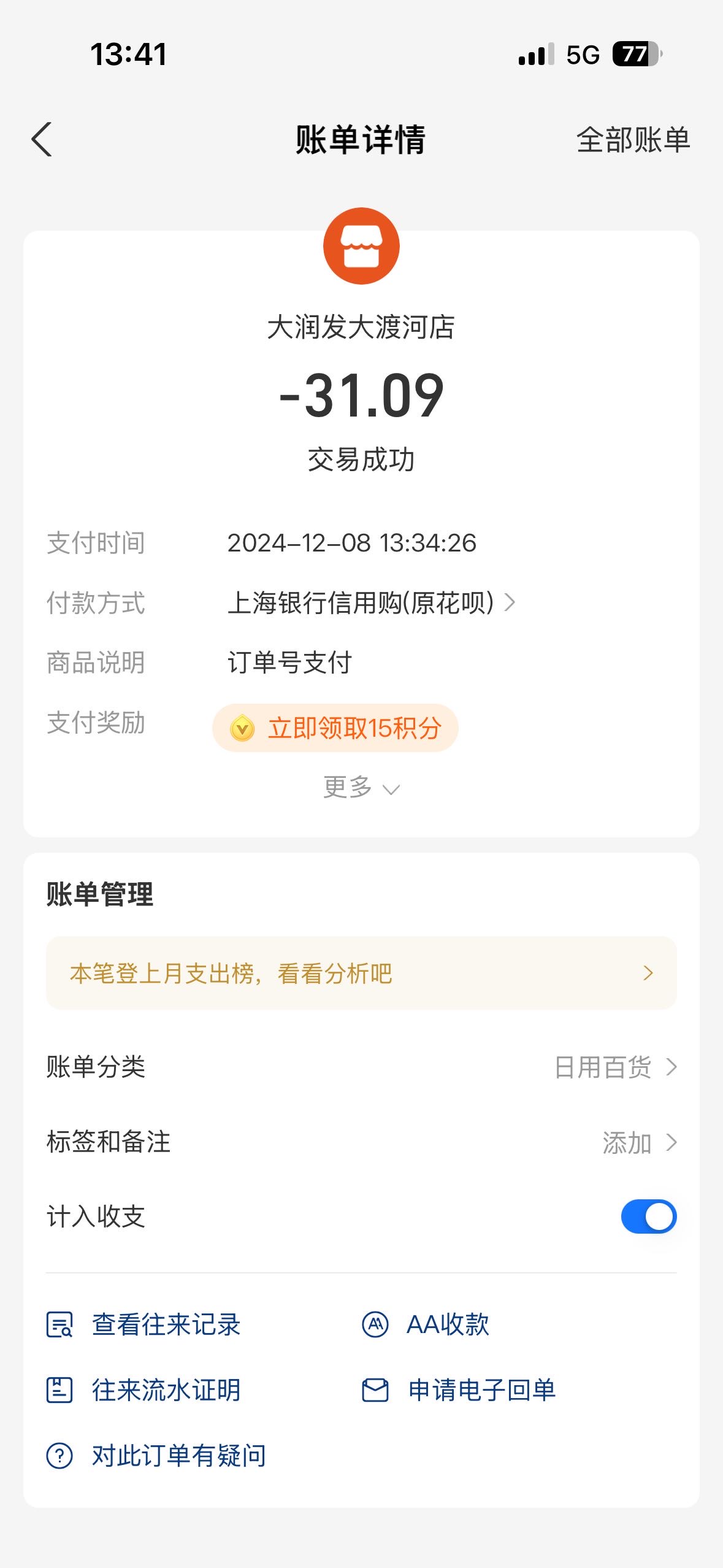This screenshot has width=723, height=1568.
Task: Expand the 更多 details section
Action: point(361,787)
